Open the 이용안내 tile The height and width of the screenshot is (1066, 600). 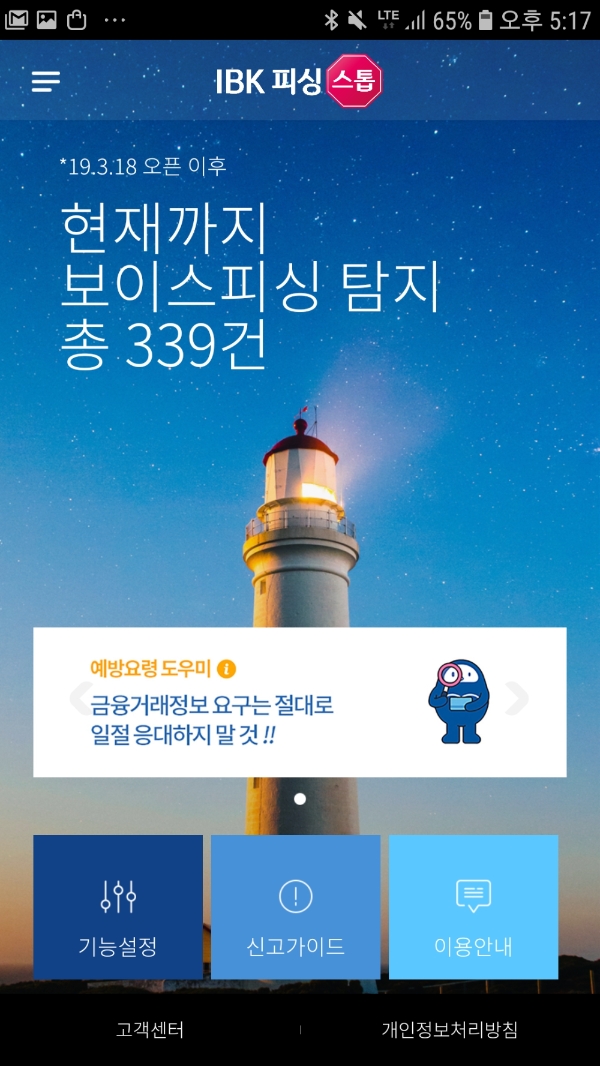pos(473,907)
